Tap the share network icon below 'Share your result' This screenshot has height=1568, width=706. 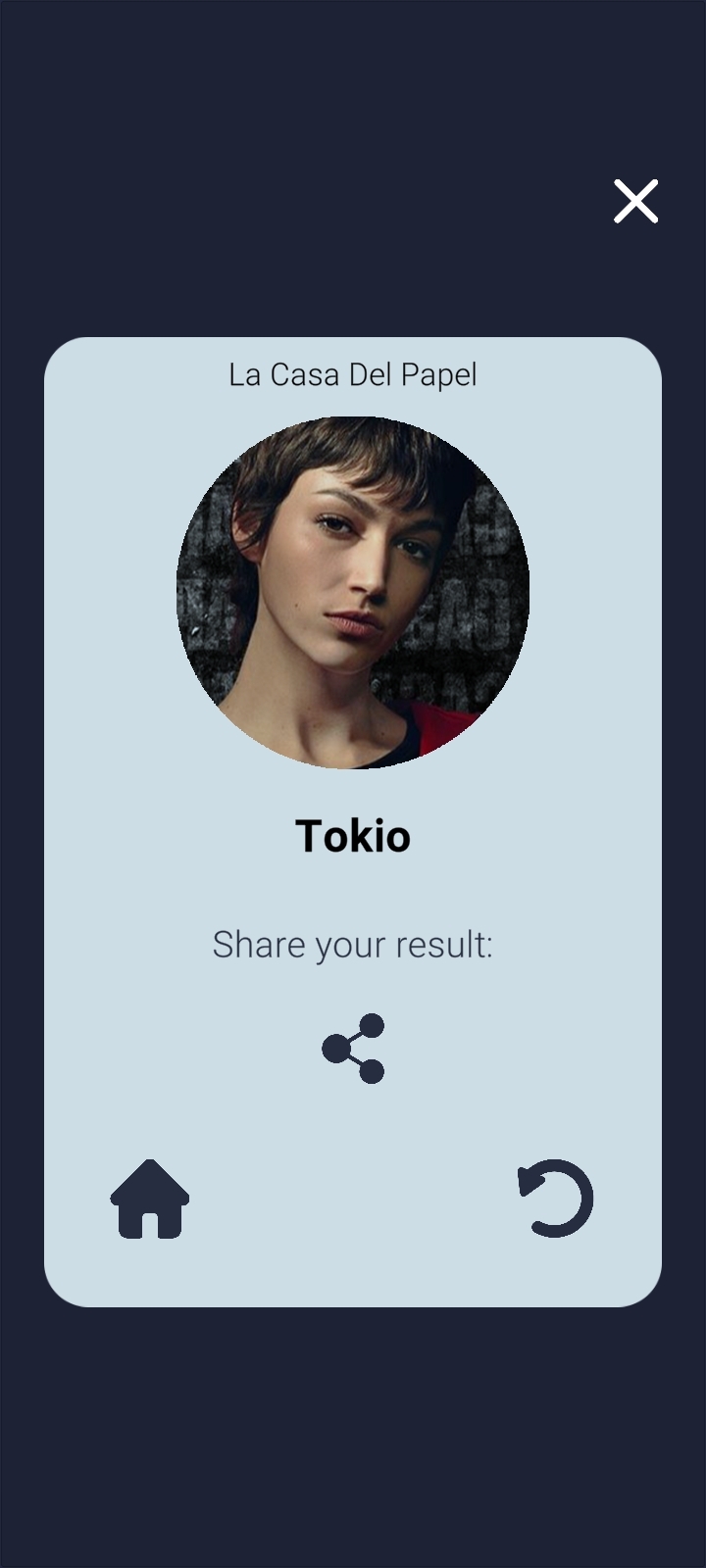(x=353, y=1048)
